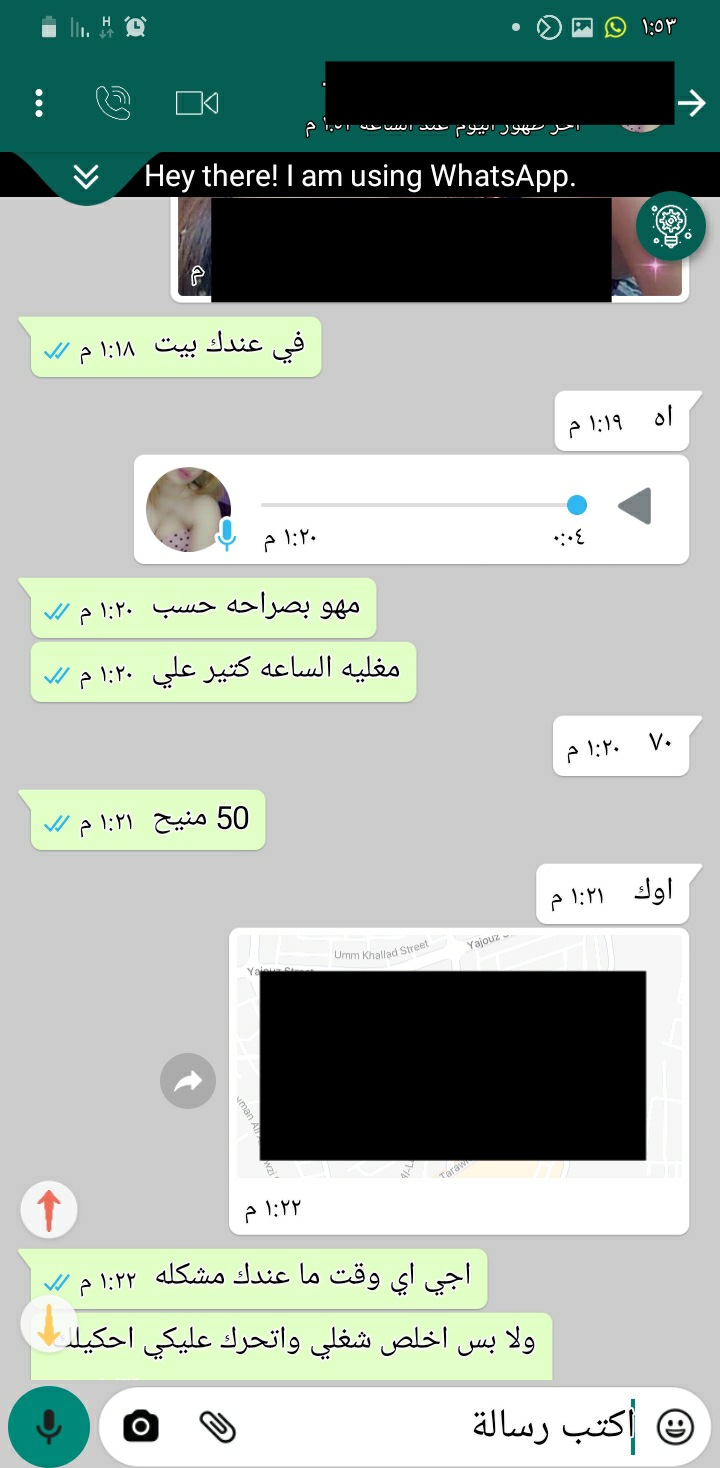Tap the lightbulb gear floating button
Screen dimensions: 720x1468
click(671, 226)
